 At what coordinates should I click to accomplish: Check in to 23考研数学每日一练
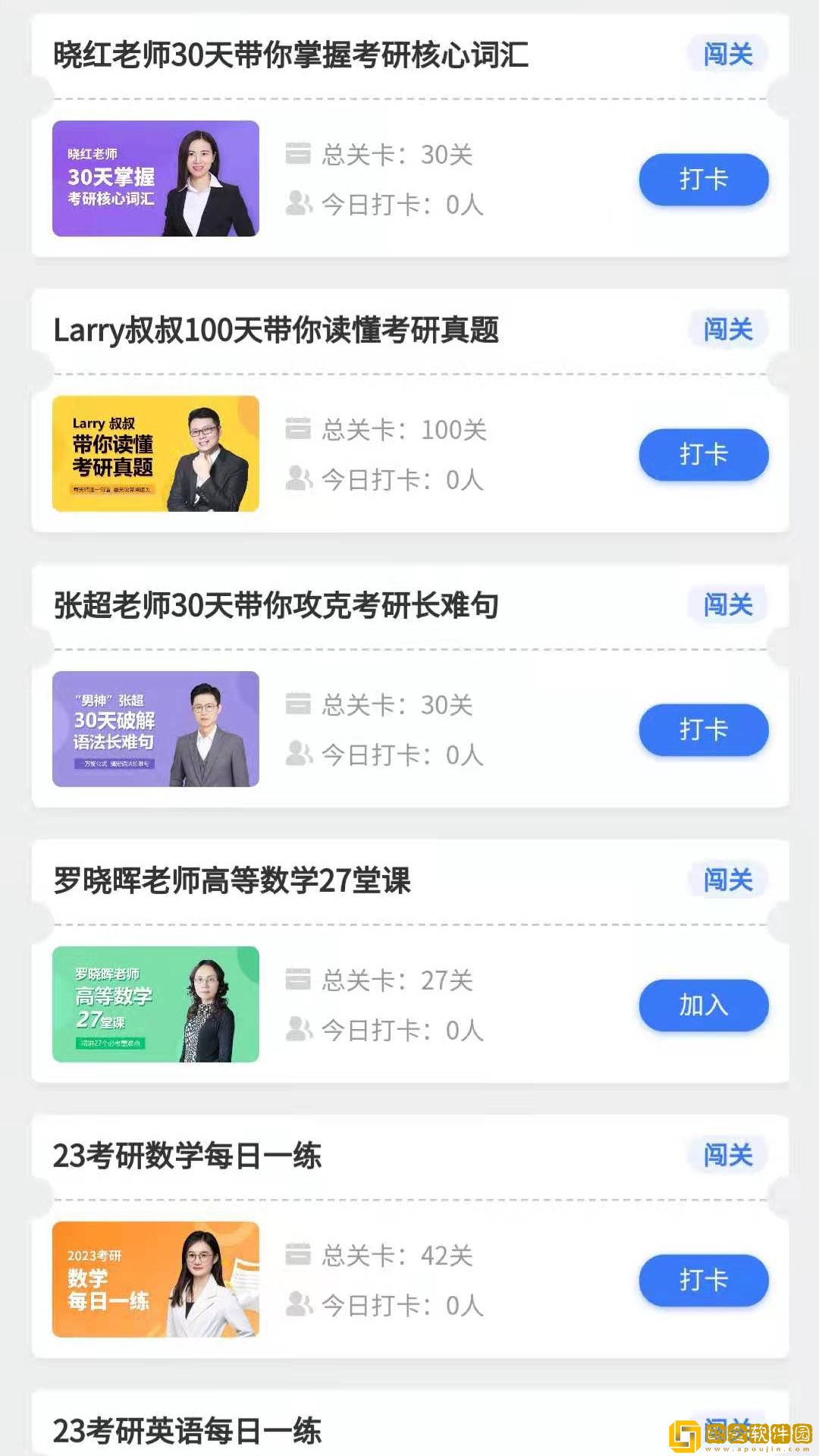[703, 1281]
